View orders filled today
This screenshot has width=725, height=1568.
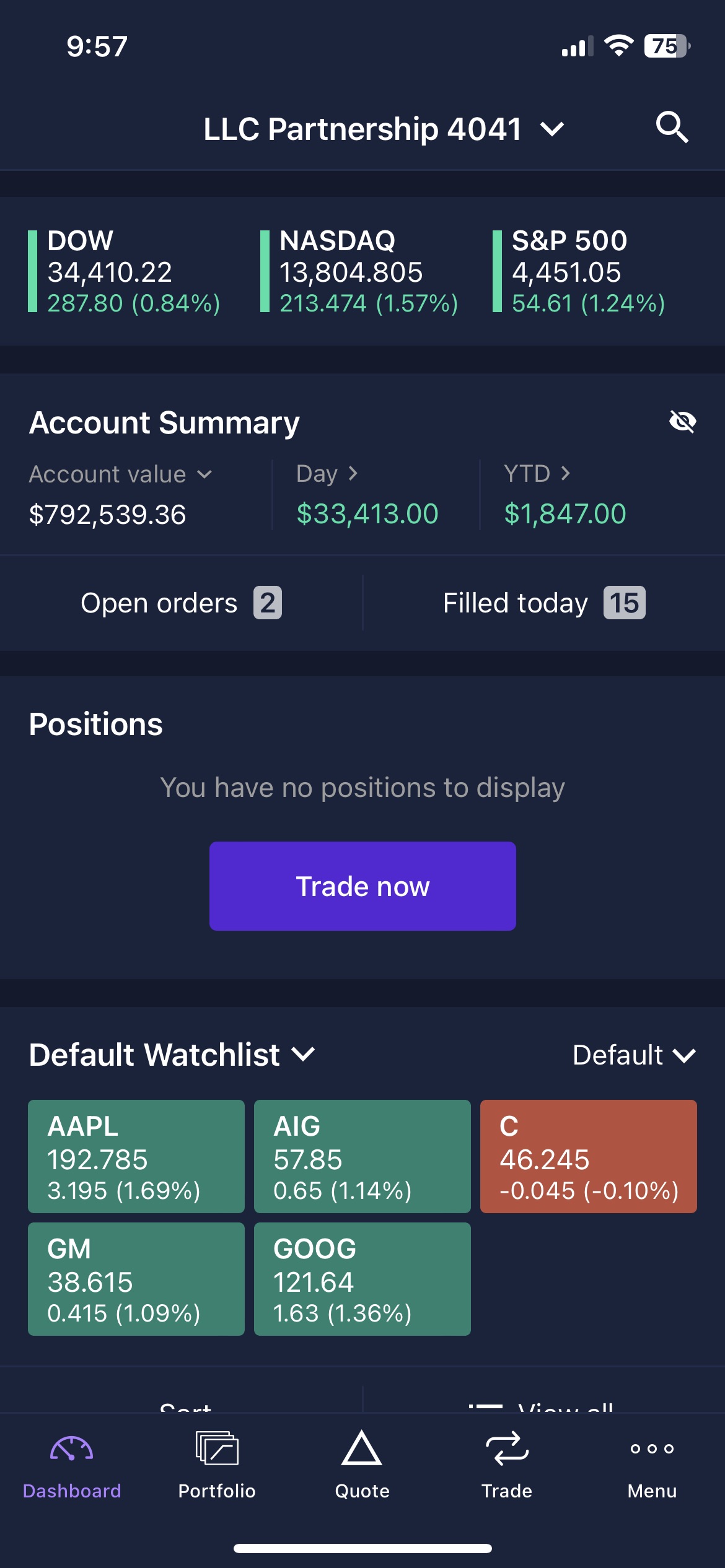(x=544, y=603)
